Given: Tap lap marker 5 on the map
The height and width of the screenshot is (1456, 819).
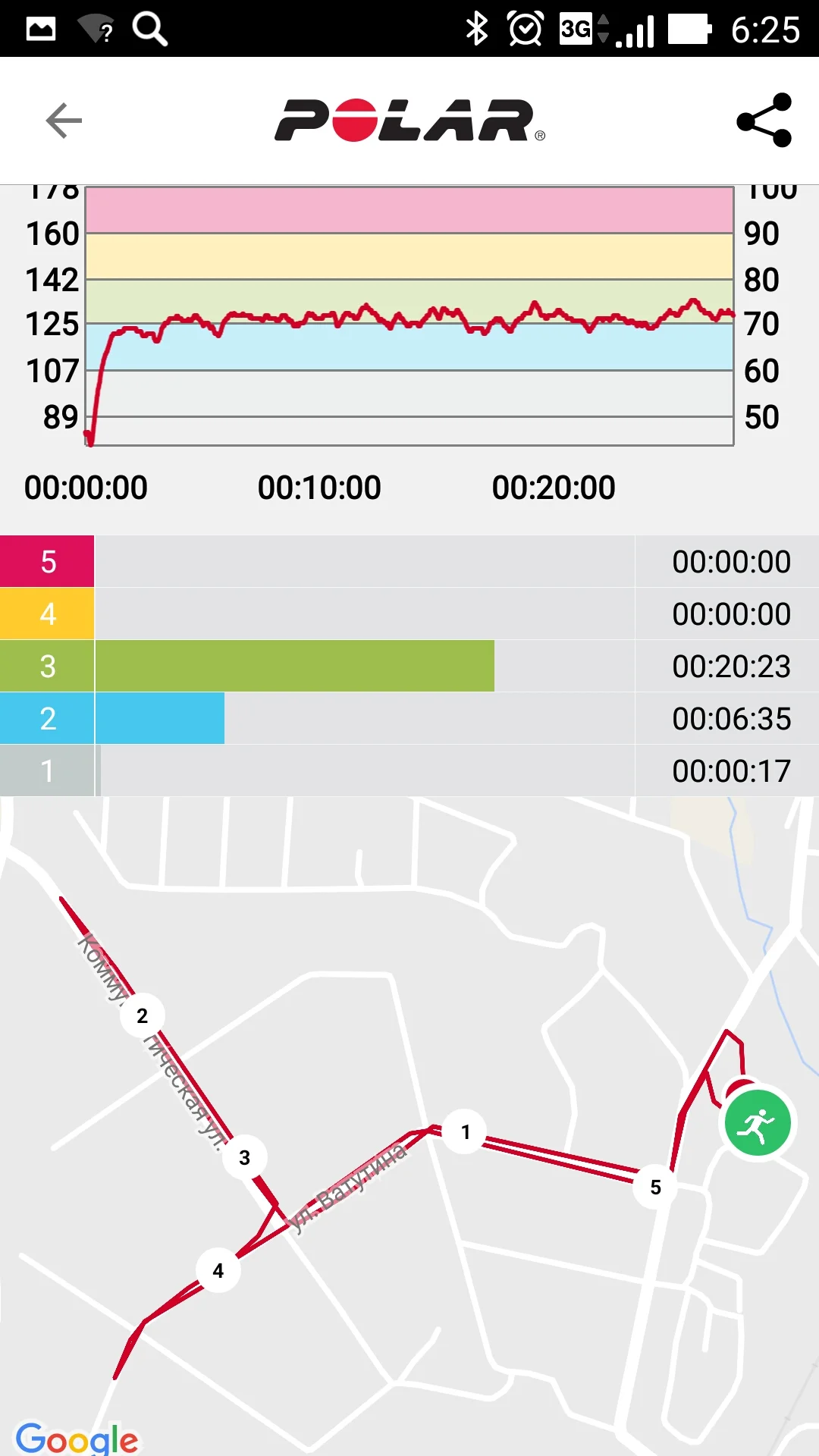Looking at the screenshot, I should pyautogui.click(x=655, y=1187).
